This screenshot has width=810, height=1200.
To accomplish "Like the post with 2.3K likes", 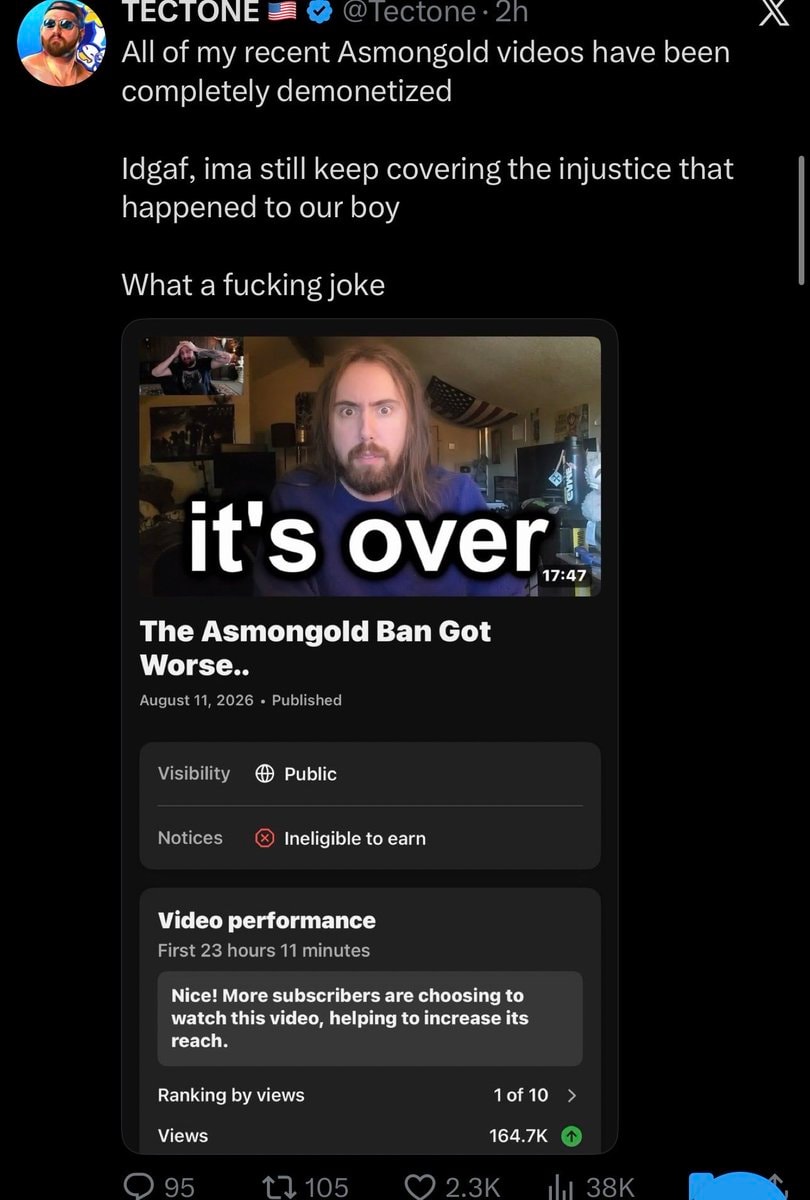I will [456, 1186].
